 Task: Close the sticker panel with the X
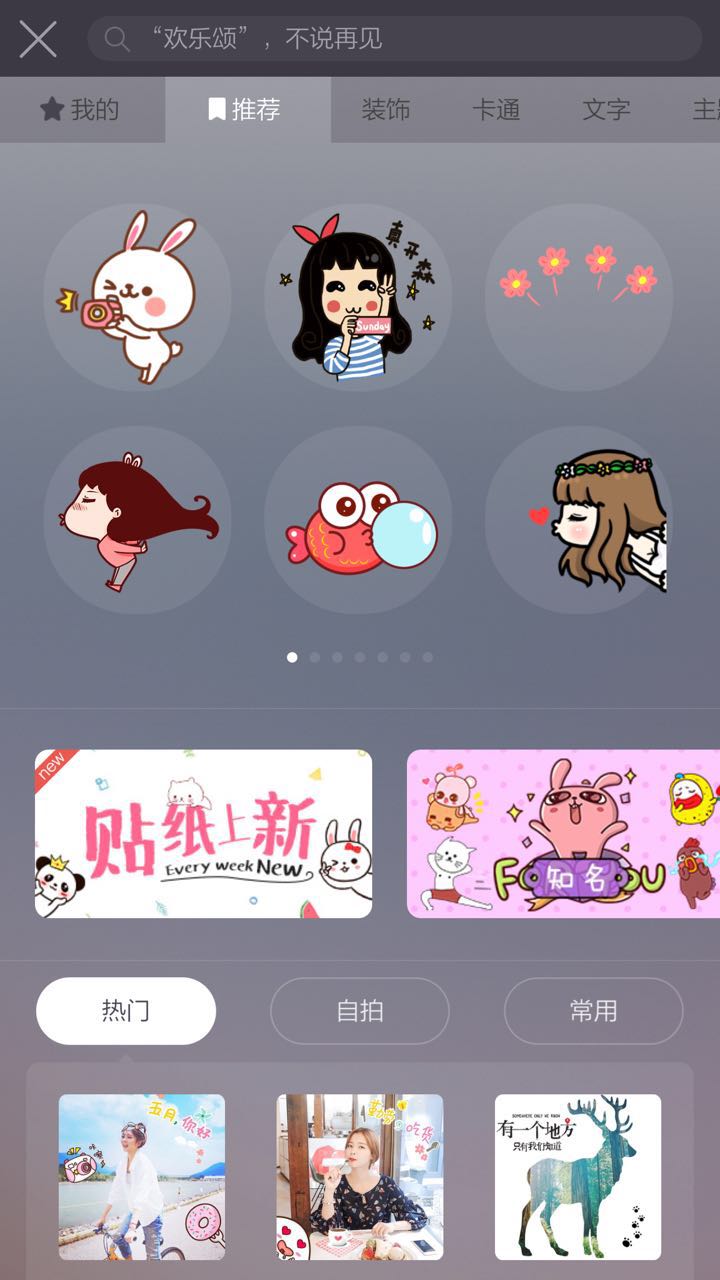pyautogui.click(x=38, y=39)
